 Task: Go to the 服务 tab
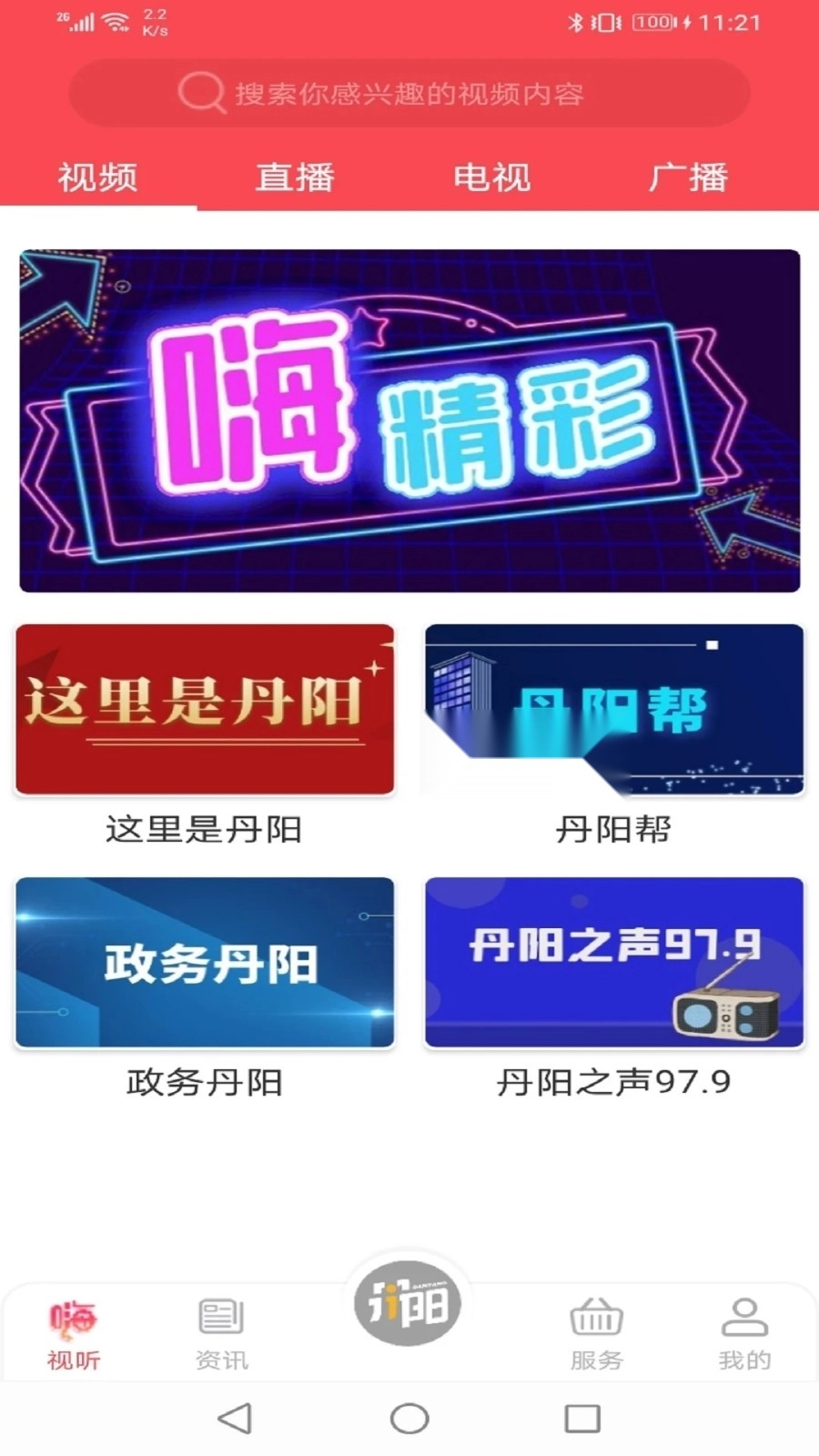tap(596, 1334)
